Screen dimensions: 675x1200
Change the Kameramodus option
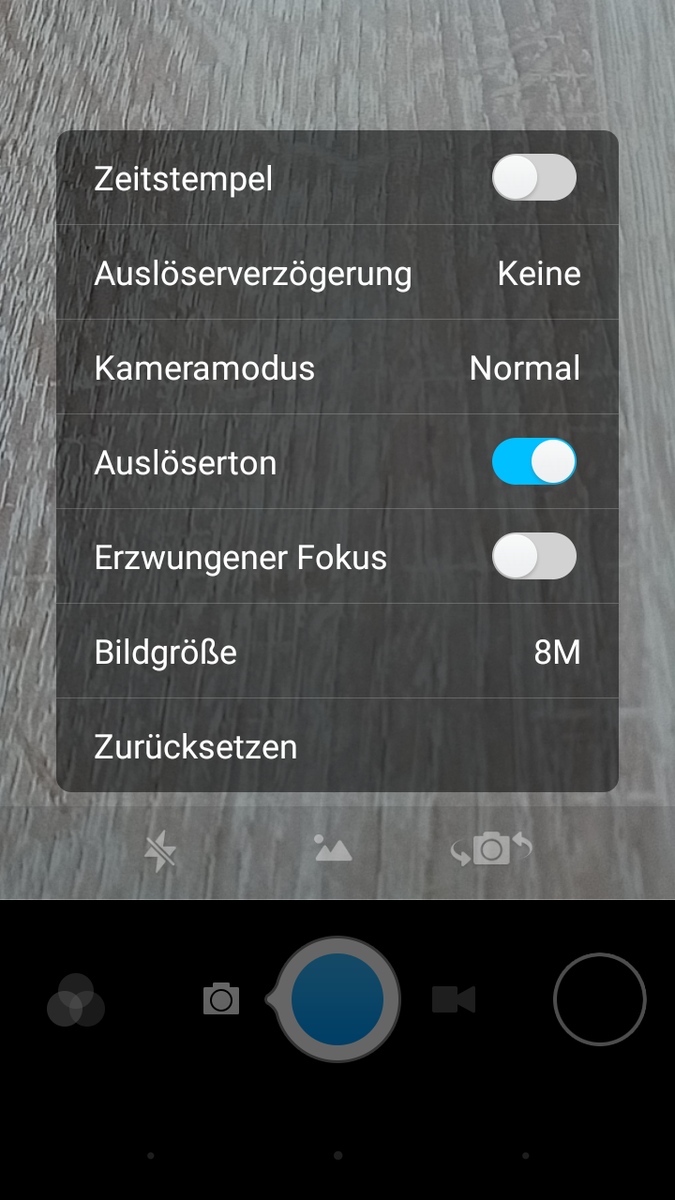point(337,368)
